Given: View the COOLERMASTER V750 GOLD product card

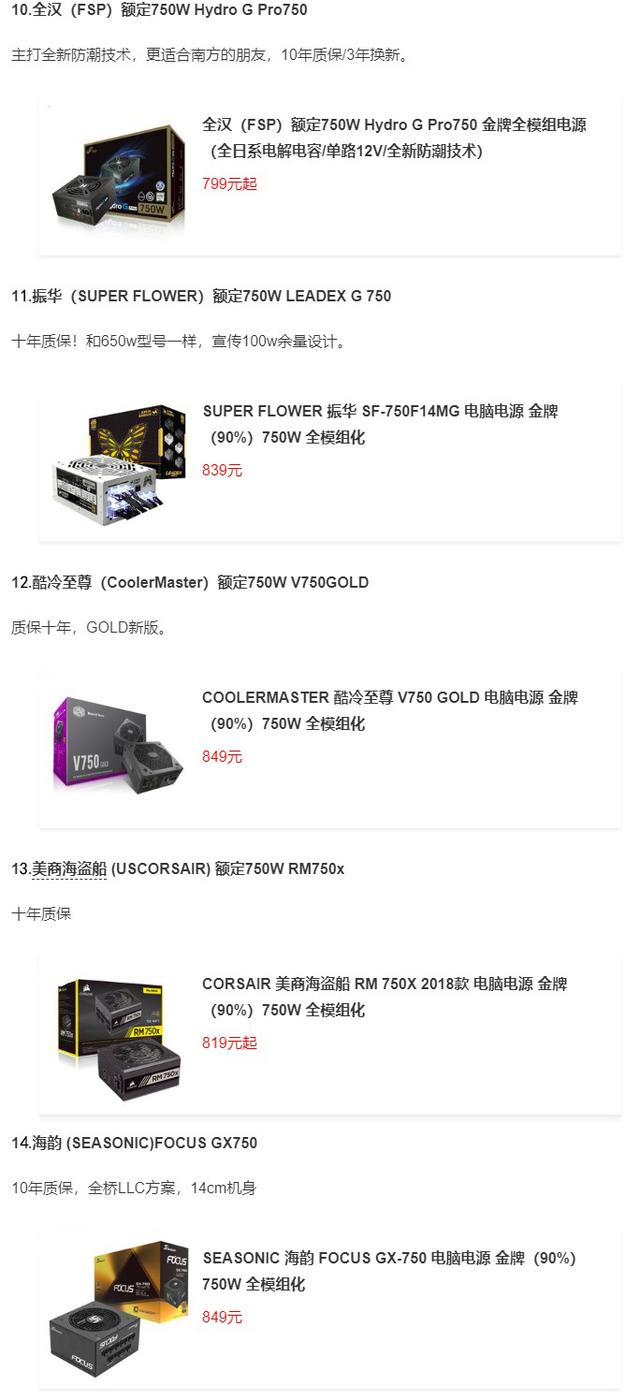Looking at the screenshot, I should (330, 749).
